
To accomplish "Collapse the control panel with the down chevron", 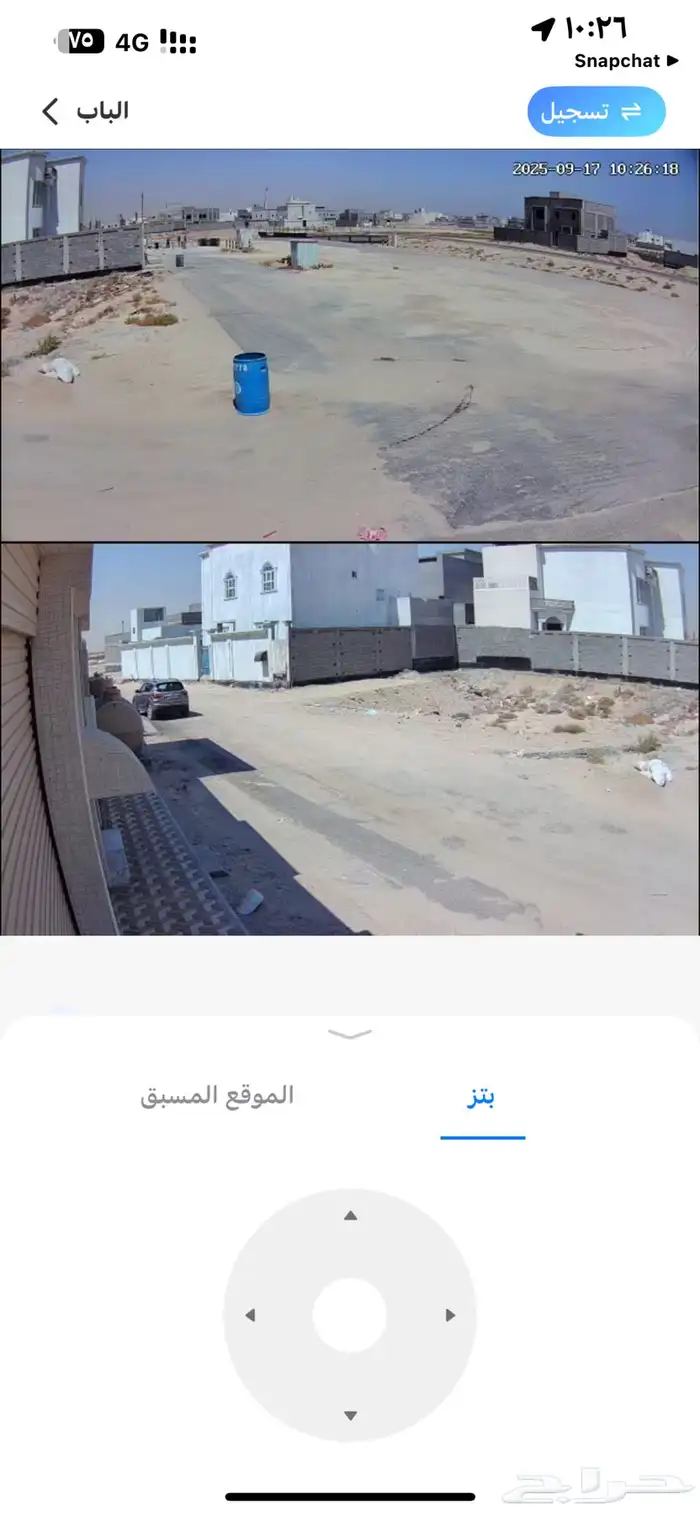I will 350,1034.
